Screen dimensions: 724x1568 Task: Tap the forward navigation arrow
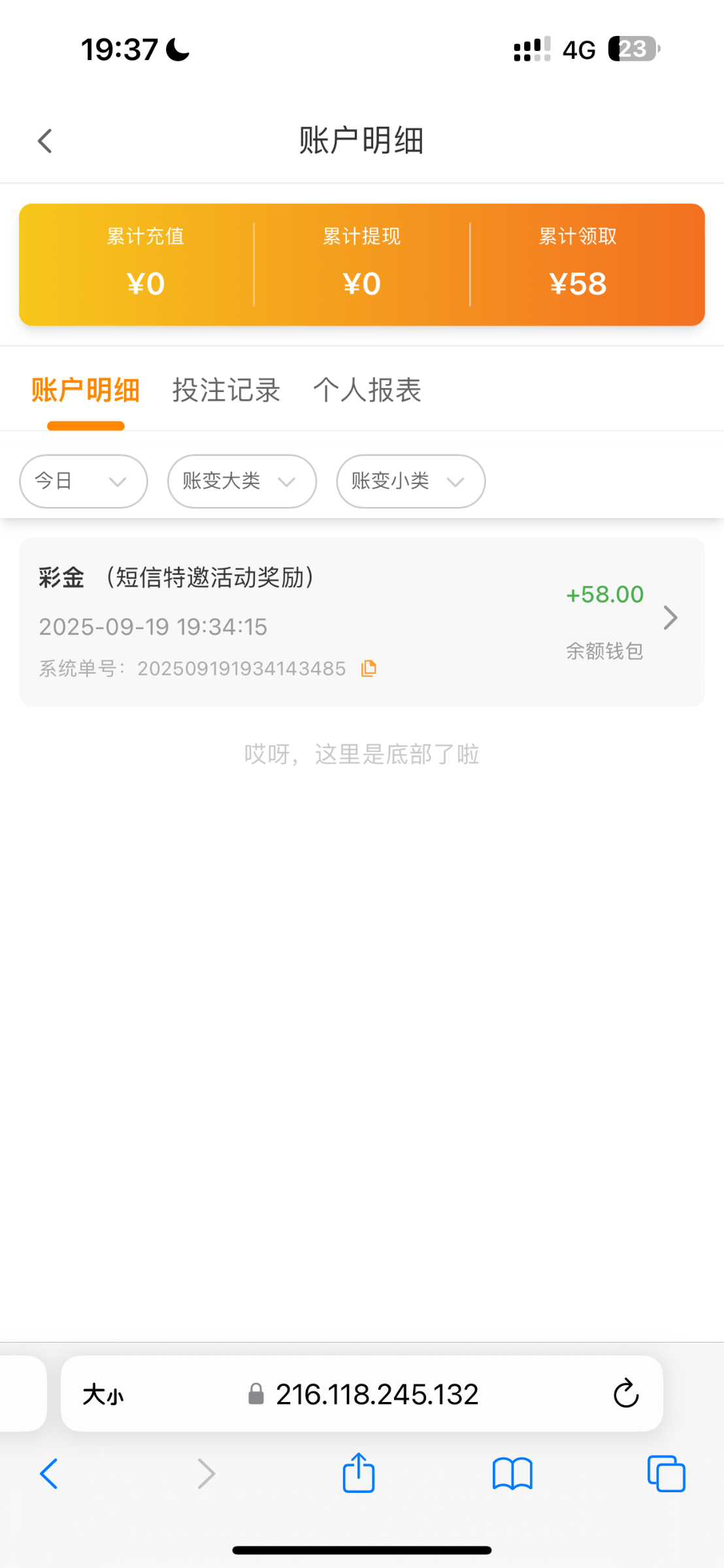point(206,1474)
